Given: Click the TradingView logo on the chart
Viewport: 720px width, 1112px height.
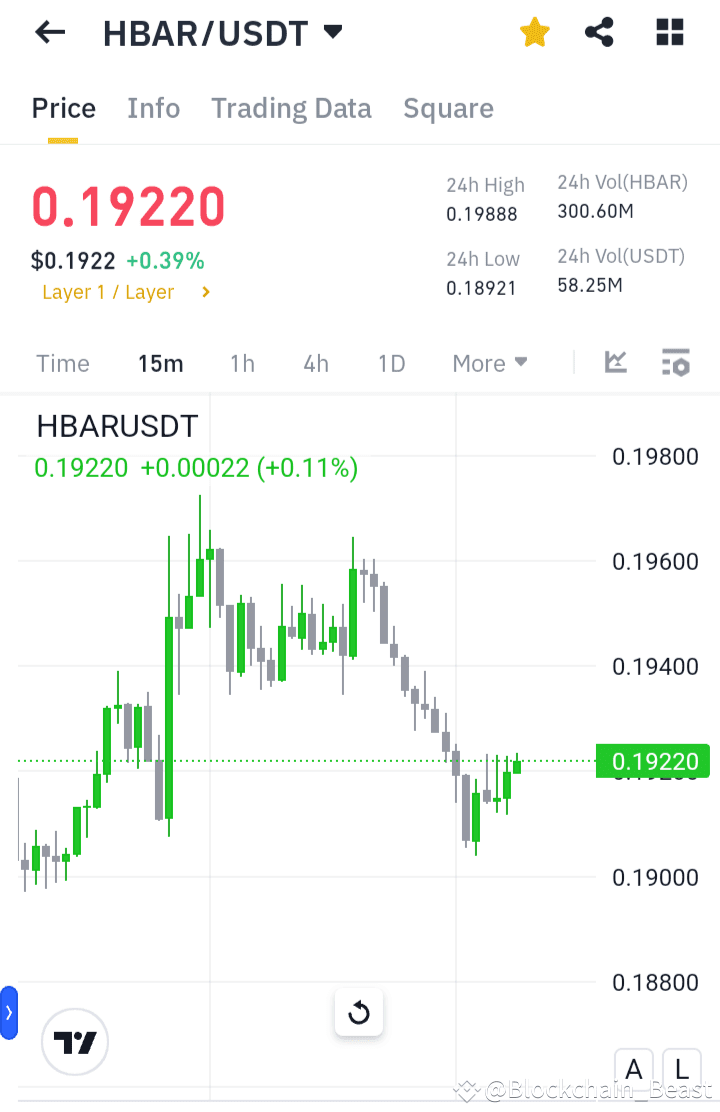Looking at the screenshot, I should point(74,1042).
